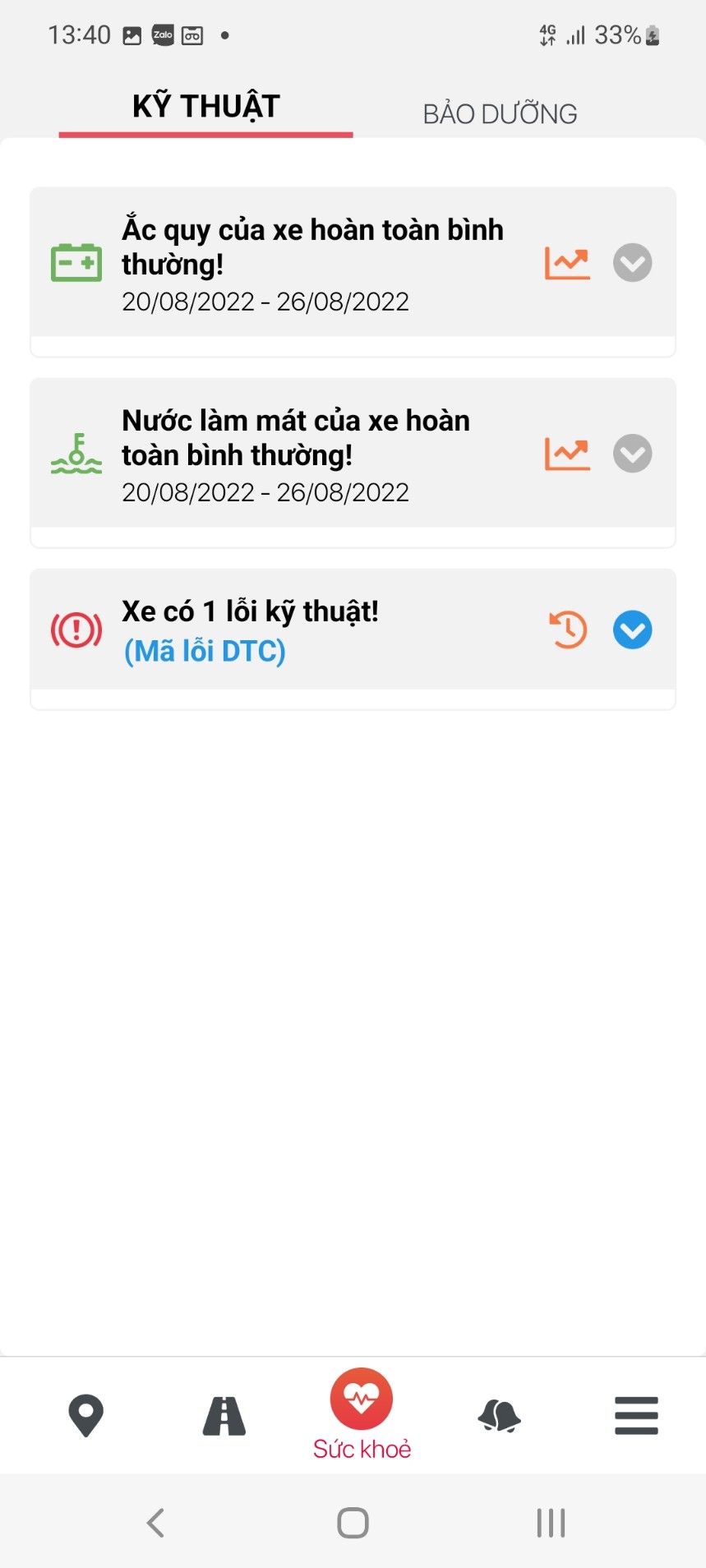Go back with system back button
Viewport: 706px width, 1568px height.
(155, 1522)
